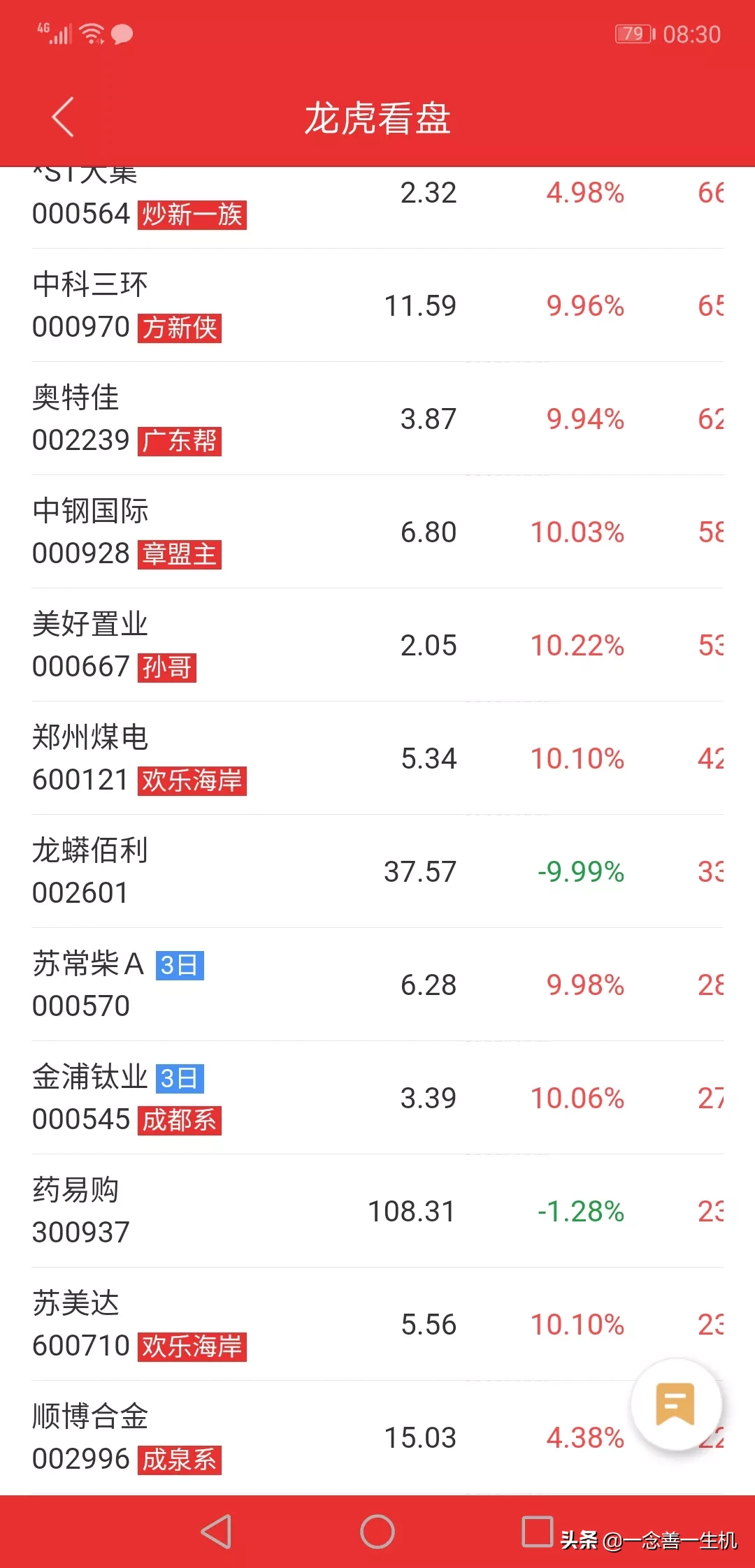The width and height of the screenshot is (755, 1568).
Task: Open the 金浦钛业 000545 stock row
Action: pos(377,1098)
